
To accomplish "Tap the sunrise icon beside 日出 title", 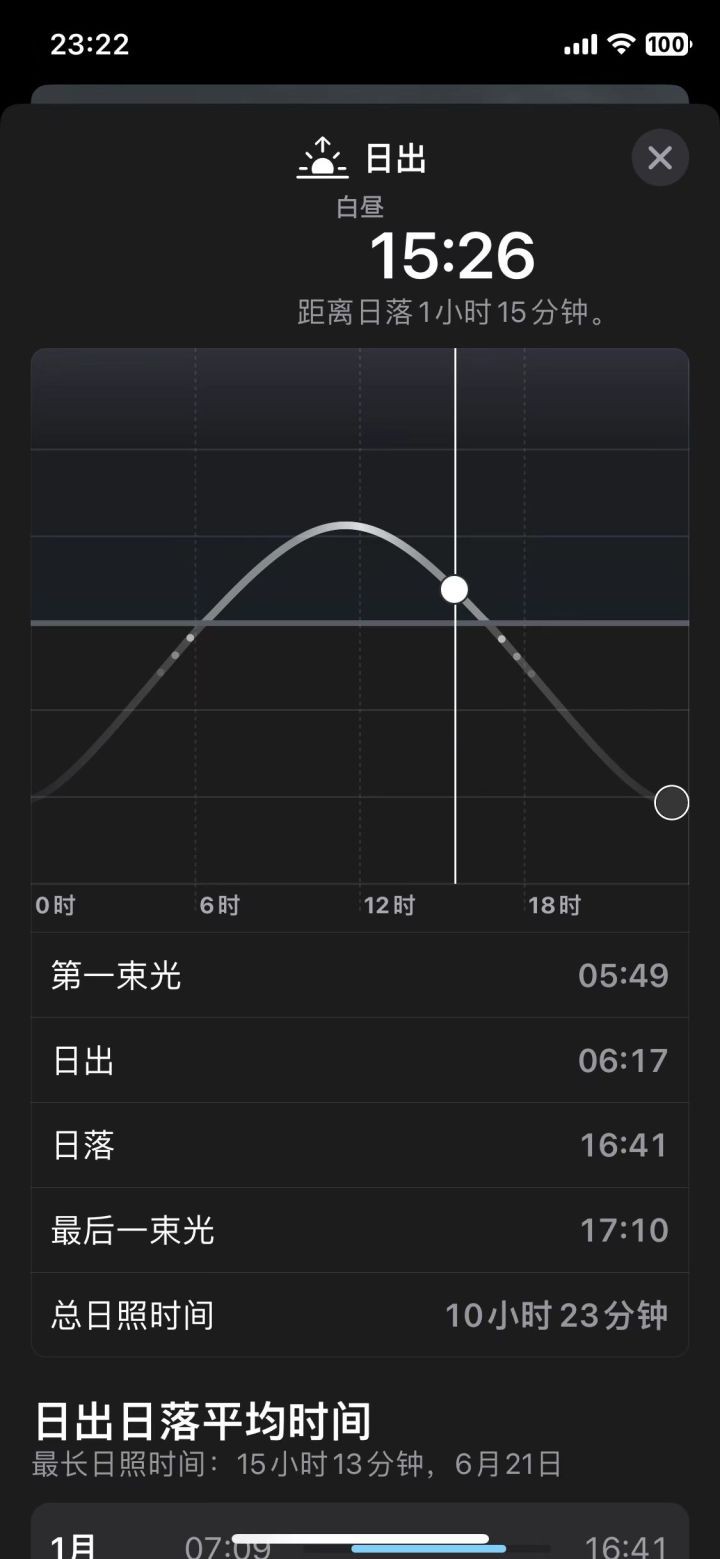I will [323, 156].
